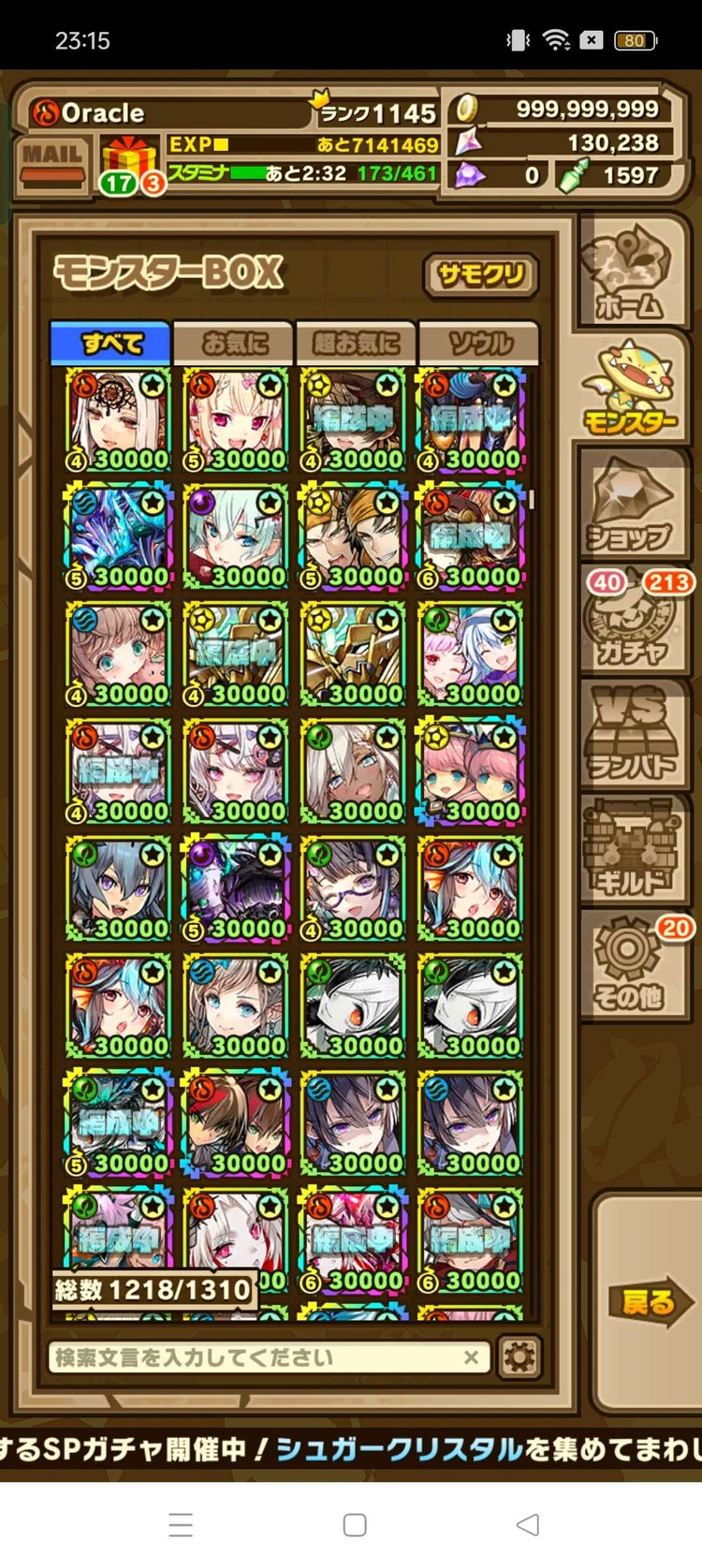Viewport: 702px width, 1568px height.
Task: Switch to the 超お気に tab
Action: [x=356, y=344]
